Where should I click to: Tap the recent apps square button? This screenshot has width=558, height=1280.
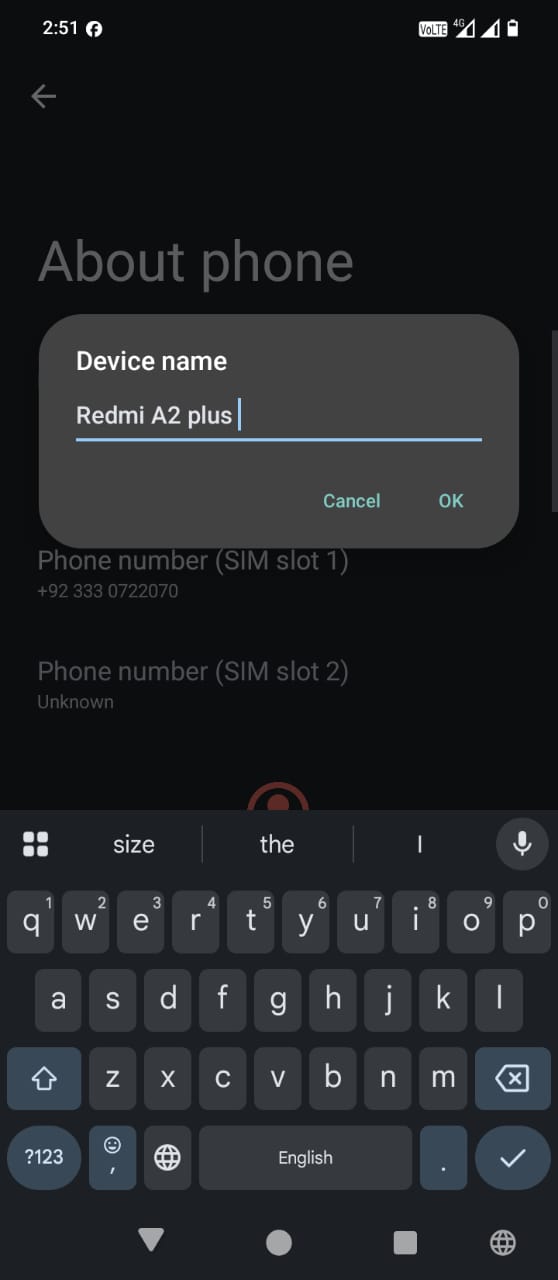pos(405,1242)
